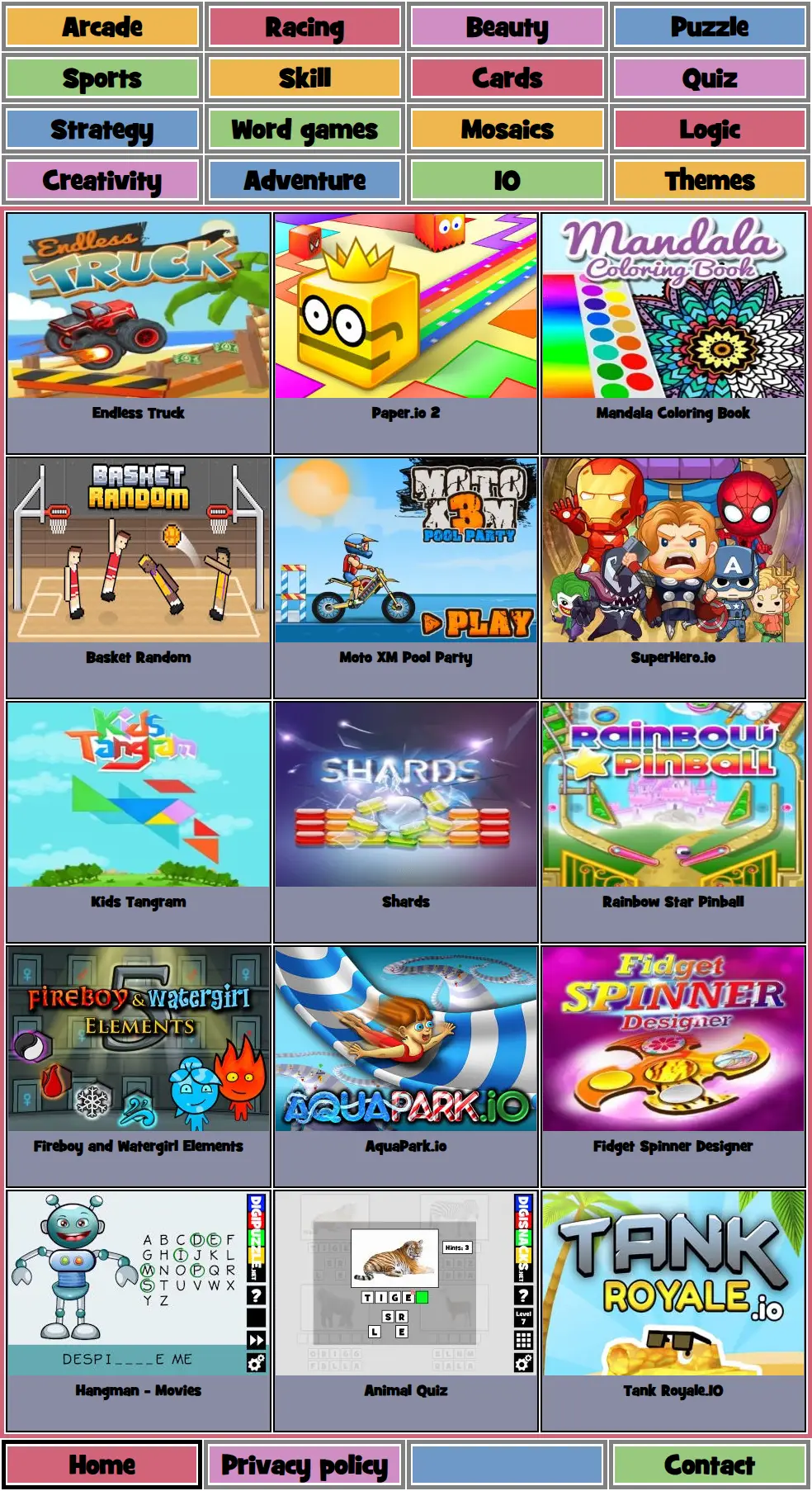This screenshot has height=1491, width=812.
Task: Select the Strategy category
Action: 102,129
